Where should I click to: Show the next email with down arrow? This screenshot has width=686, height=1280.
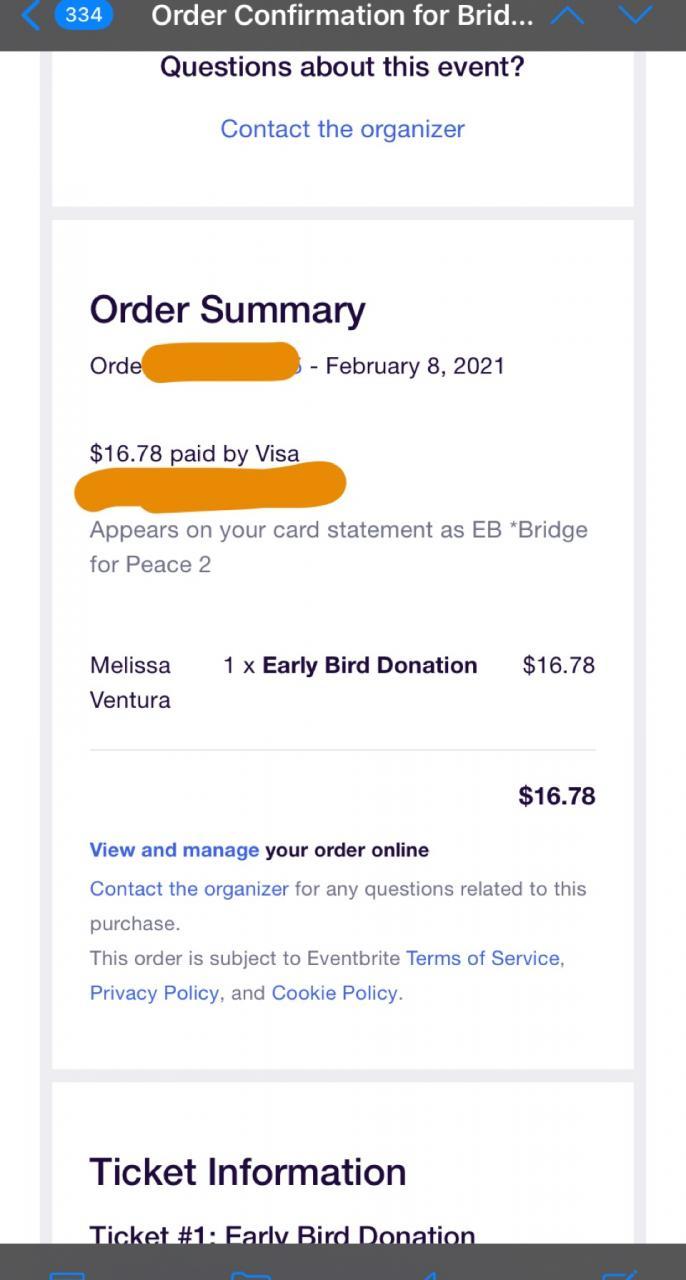click(x=636, y=15)
